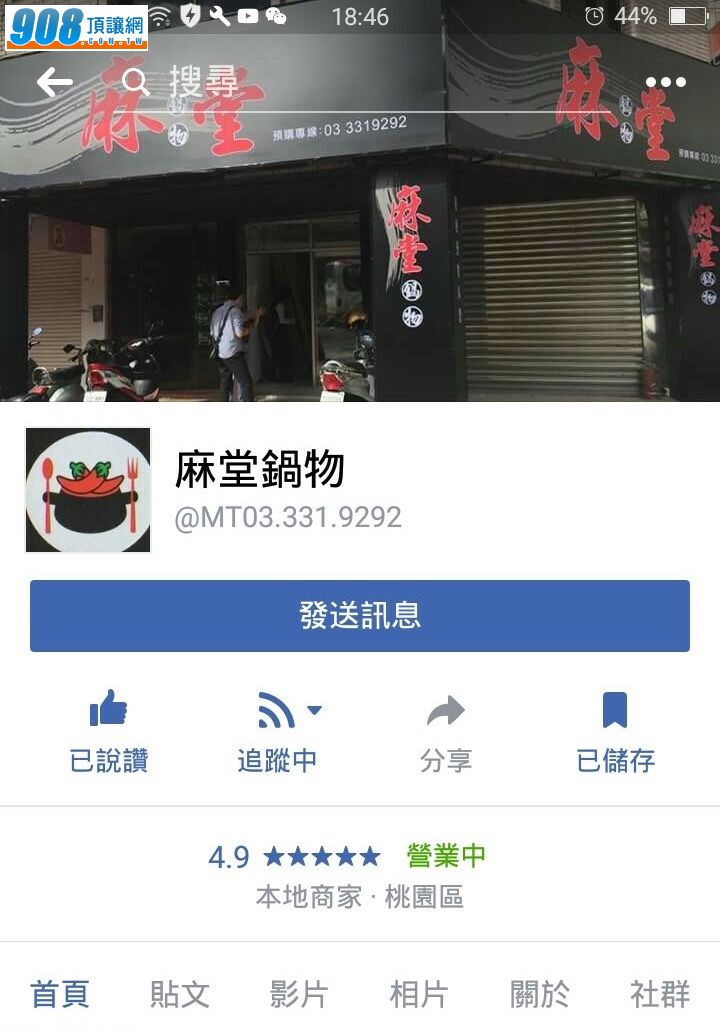Switch to the 貼文 tab

[x=180, y=994]
